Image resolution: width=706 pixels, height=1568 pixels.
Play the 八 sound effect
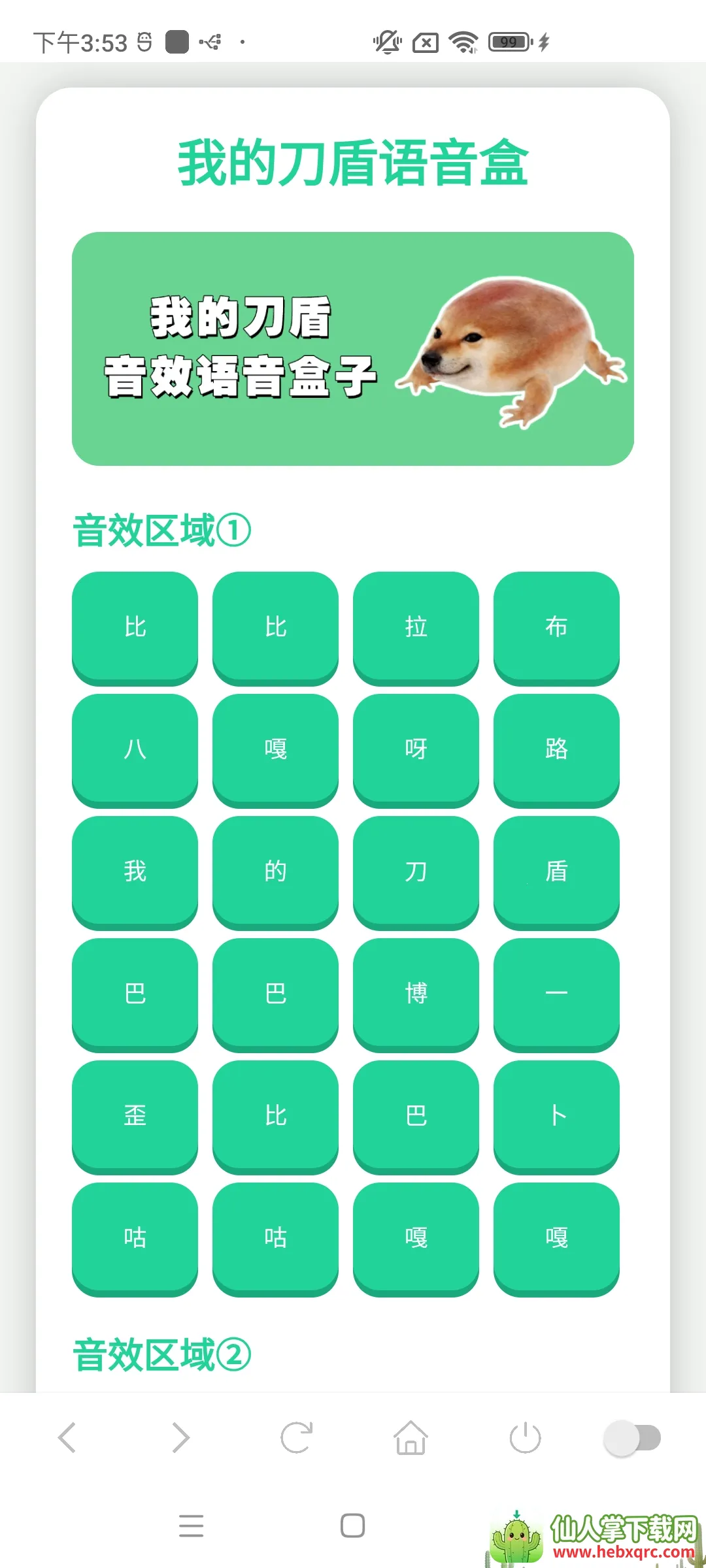tap(135, 749)
